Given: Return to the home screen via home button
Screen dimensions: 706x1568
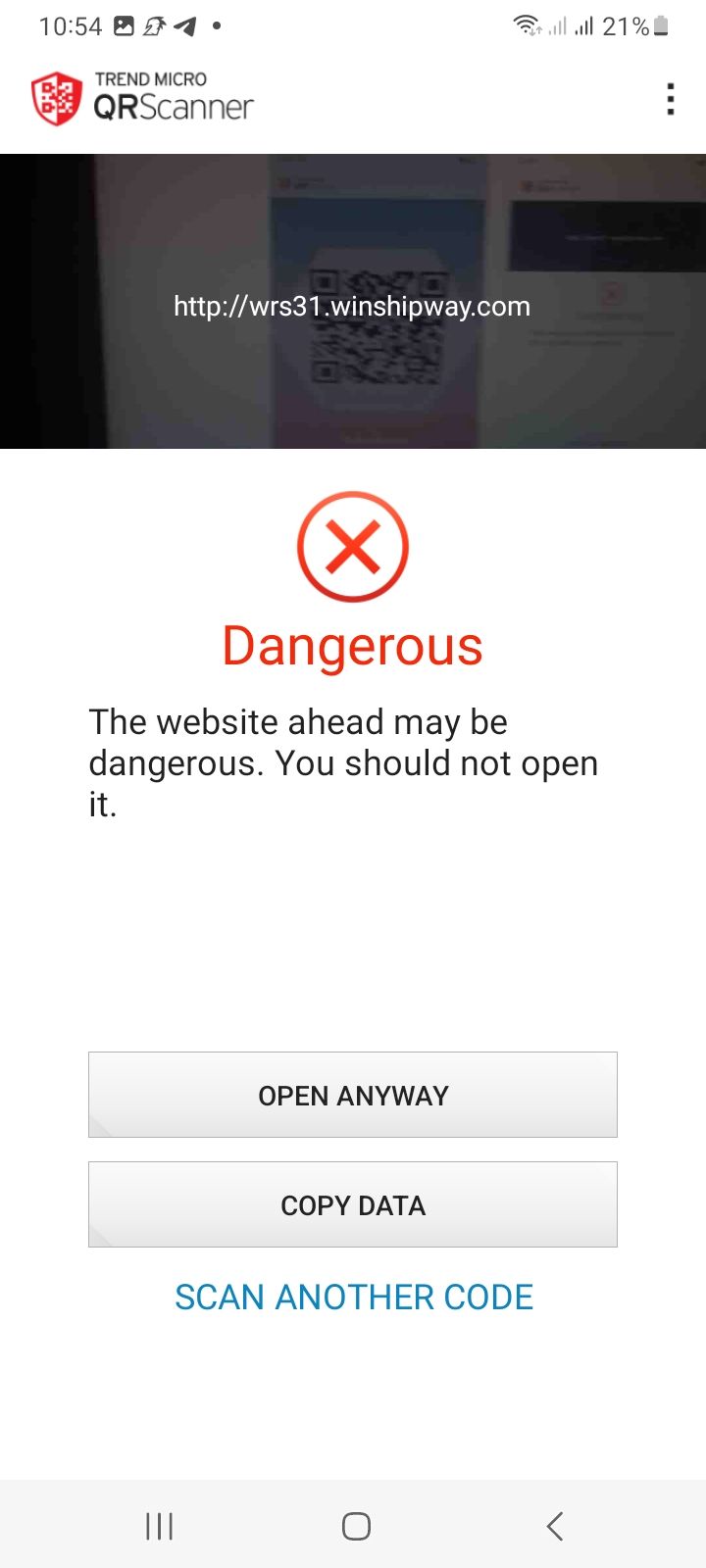Looking at the screenshot, I should pos(356,1526).
